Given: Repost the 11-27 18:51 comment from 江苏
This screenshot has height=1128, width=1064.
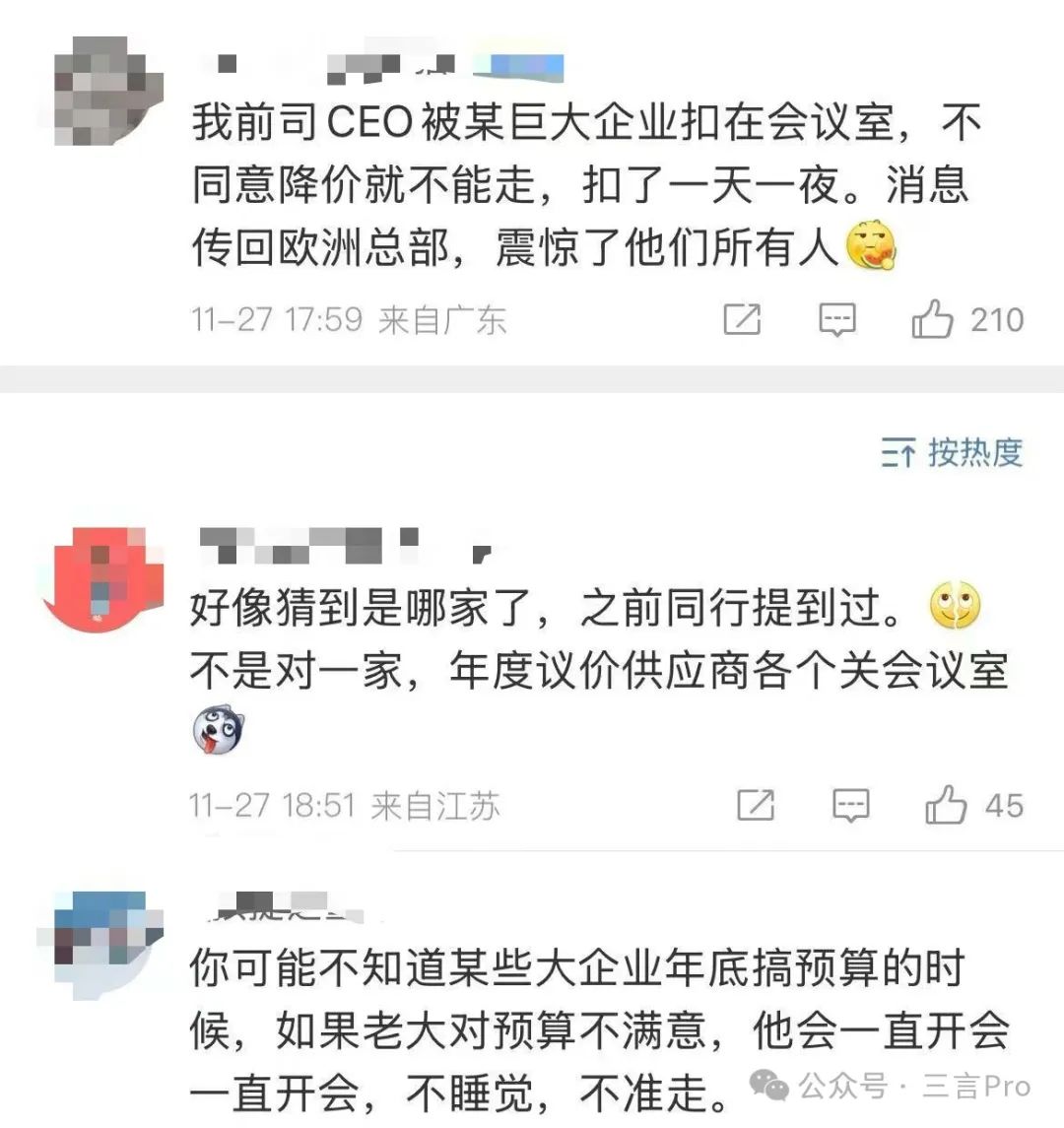Looking at the screenshot, I should click(756, 805).
